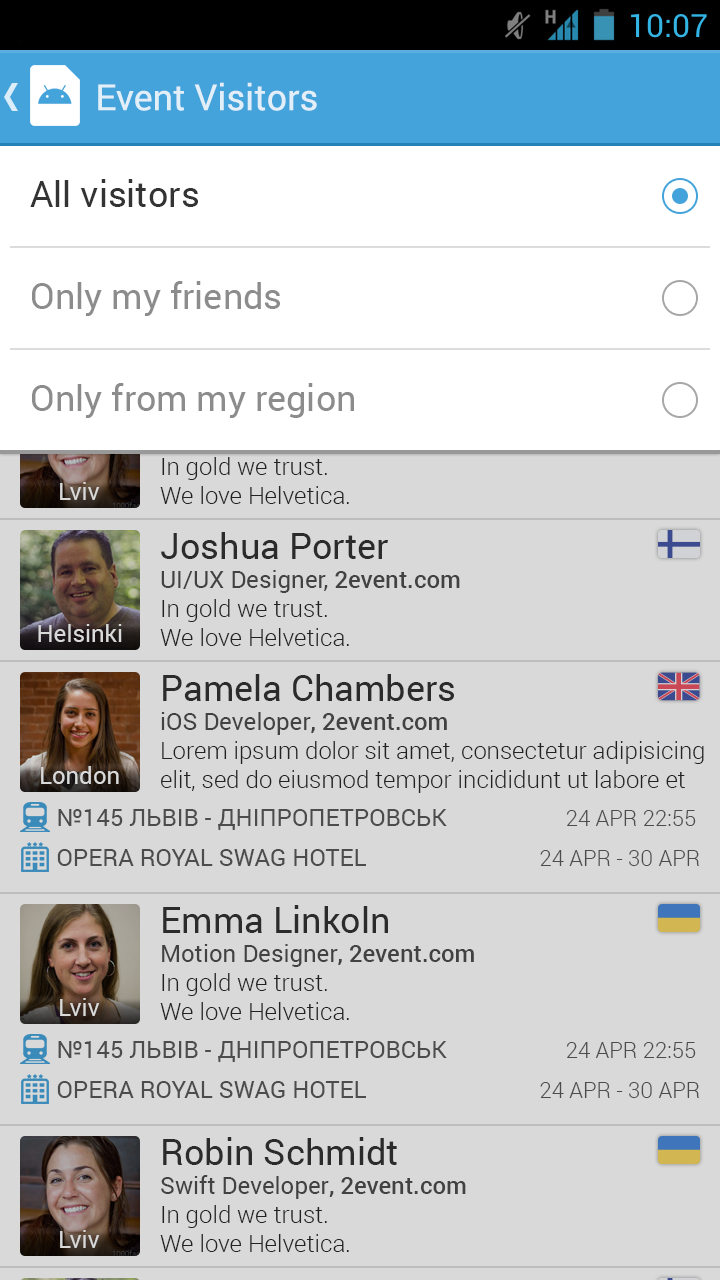Image resolution: width=720 pixels, height=1280 pixels.
Task: Choose Only my friends option
Action: coord(360,298)
